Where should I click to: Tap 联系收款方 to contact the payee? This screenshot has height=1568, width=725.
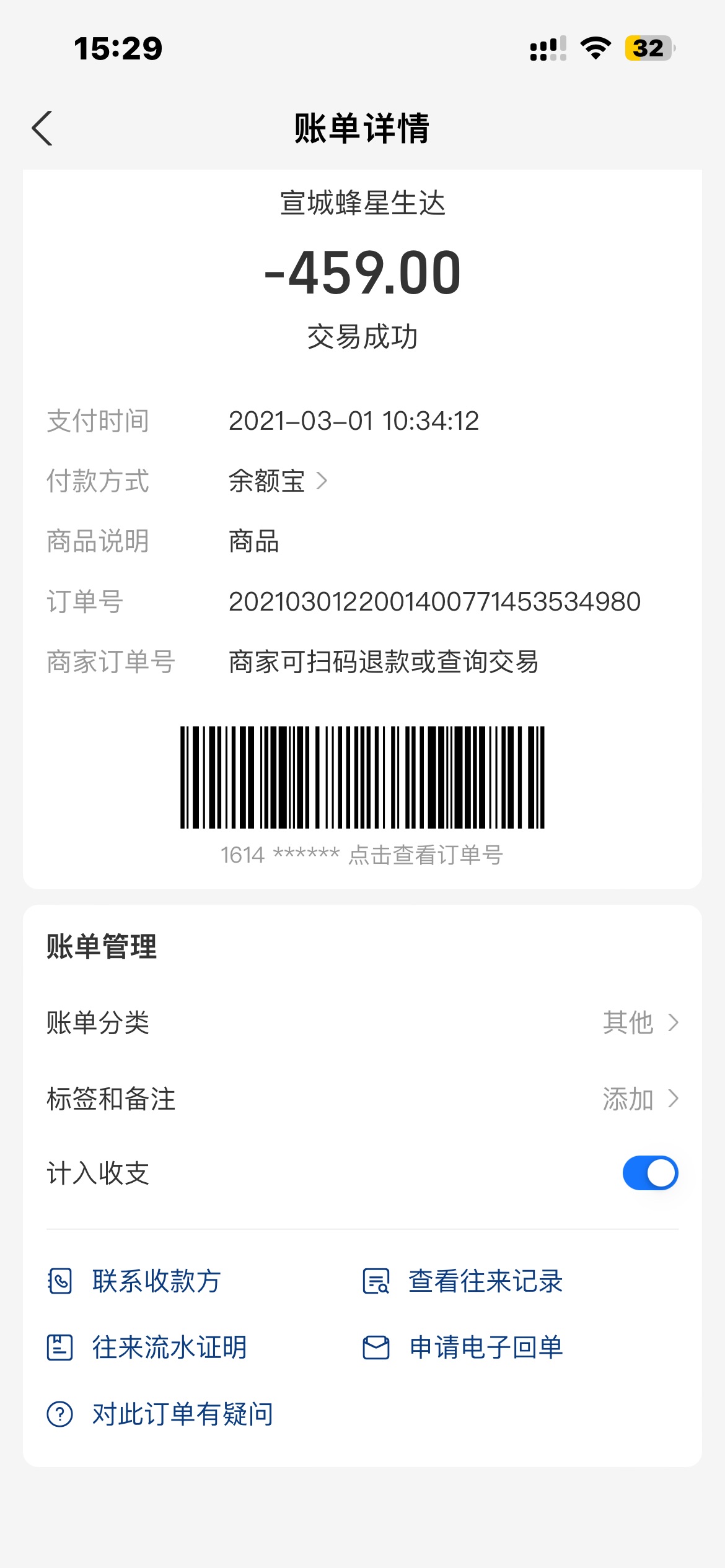click(x=134, y=1281)
